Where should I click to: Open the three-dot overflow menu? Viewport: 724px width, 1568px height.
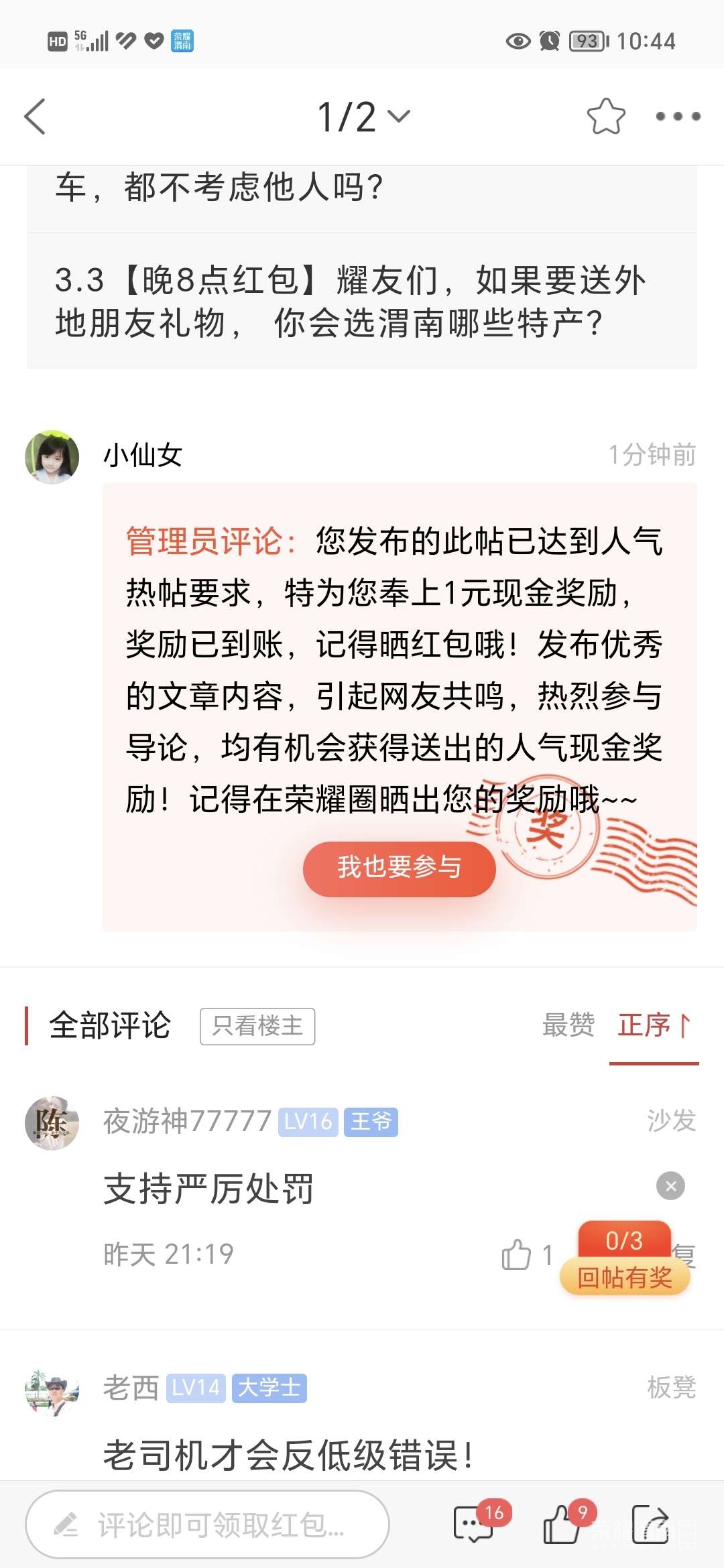tap(678, 117)
